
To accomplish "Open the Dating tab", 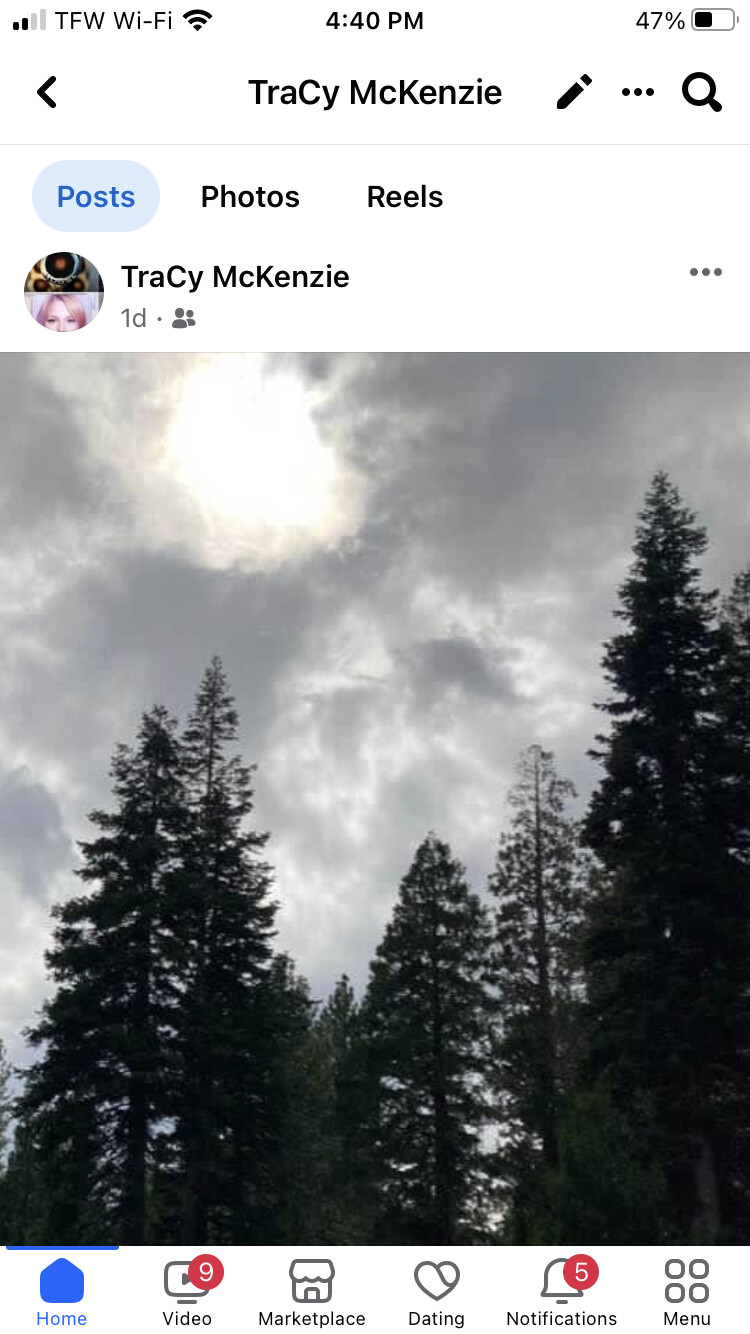I will pyautogui.click(x=437, y=1292).
